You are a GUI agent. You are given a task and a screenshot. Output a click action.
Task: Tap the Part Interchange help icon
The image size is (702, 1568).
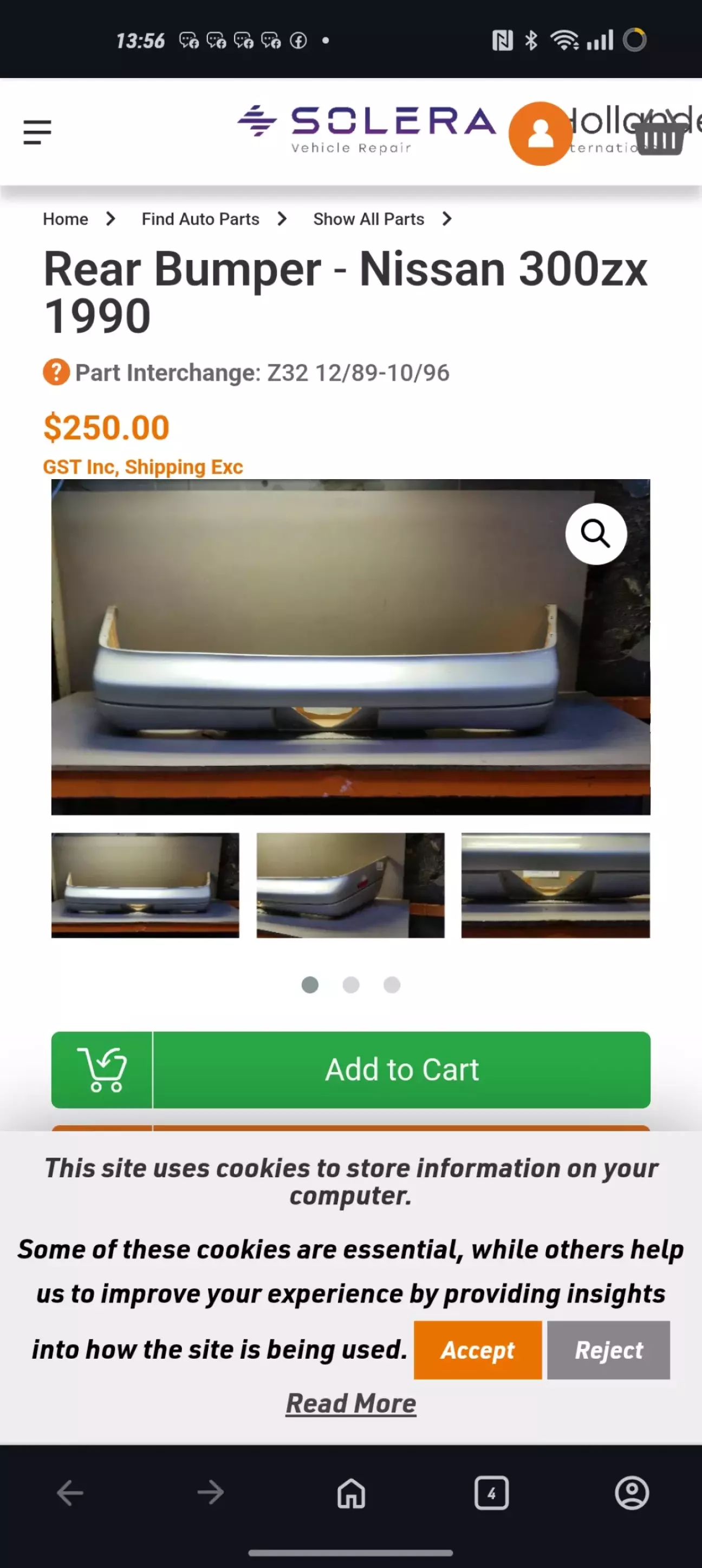pyautogui.click(x=56, y=372)
